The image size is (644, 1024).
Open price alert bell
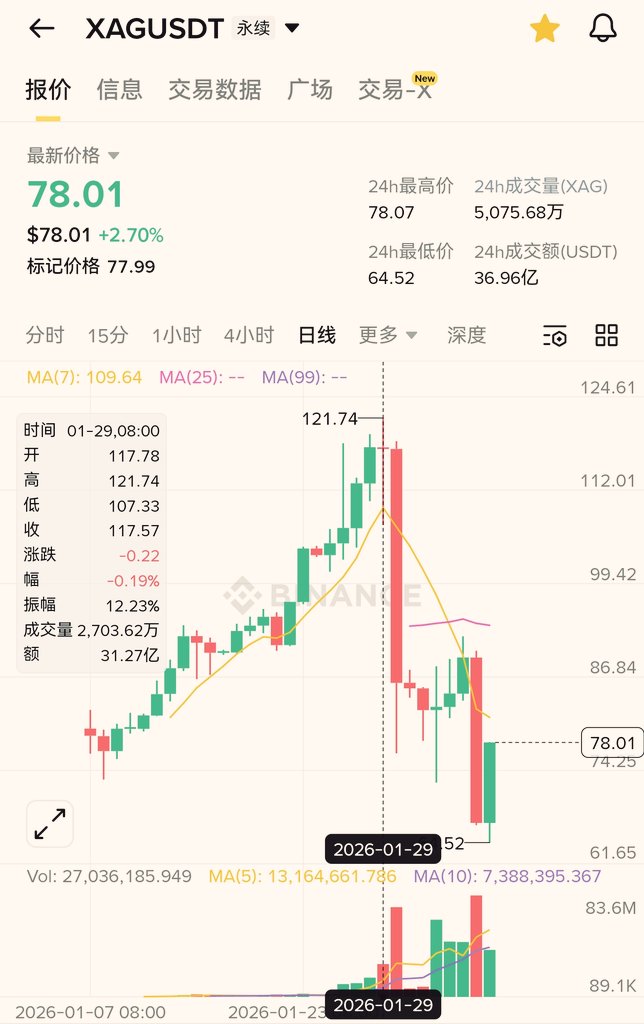click(x=603, y=28)
